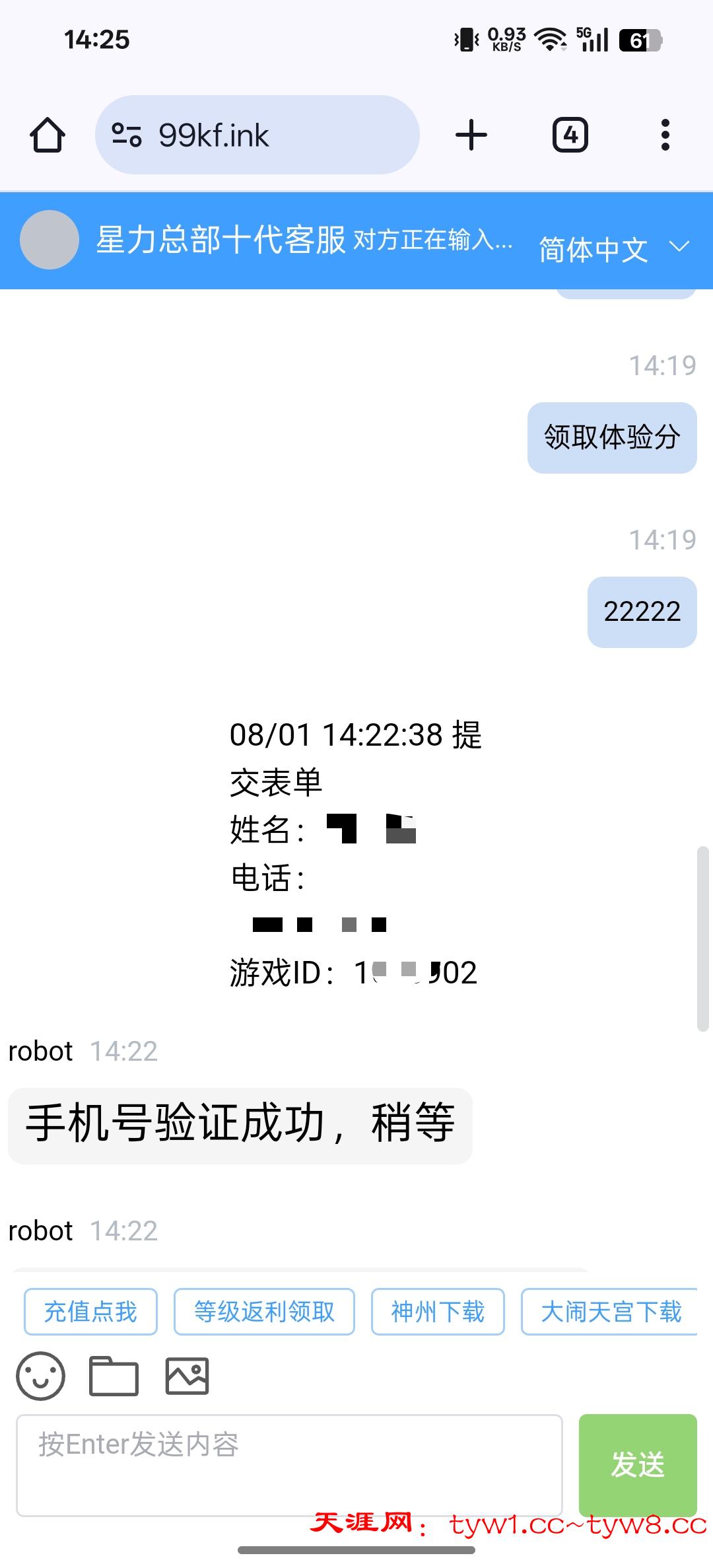Send a picture with the image icon
Viewport: 713px width, 1568px height.
click(x=187, y=1376)
